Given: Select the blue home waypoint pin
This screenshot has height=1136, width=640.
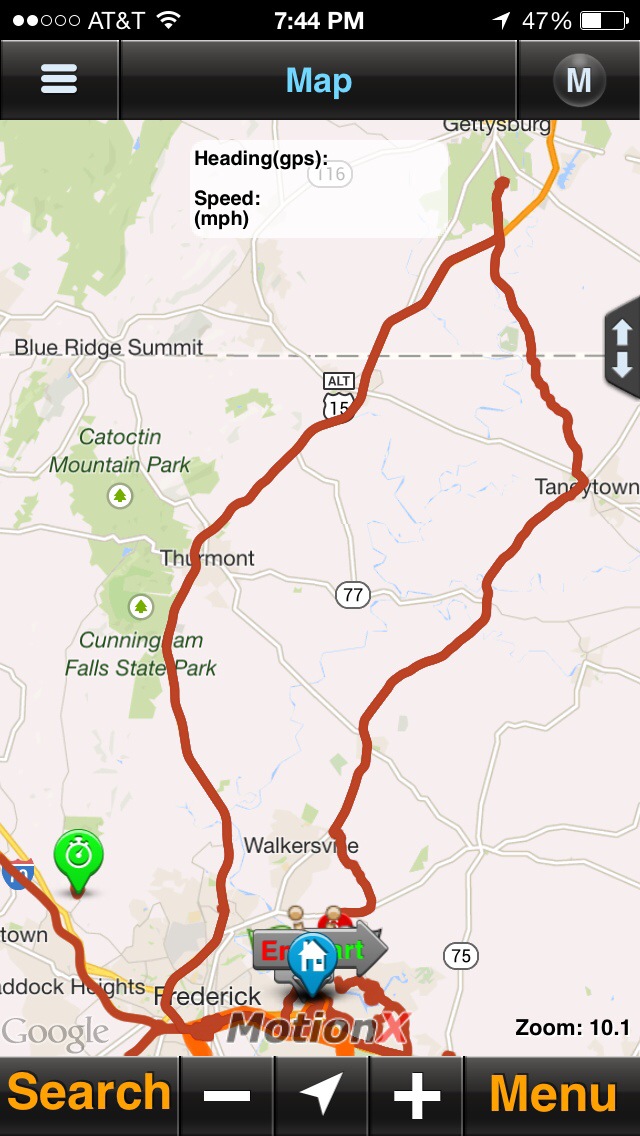Looking at the screenshot, I should coord(313,958).
